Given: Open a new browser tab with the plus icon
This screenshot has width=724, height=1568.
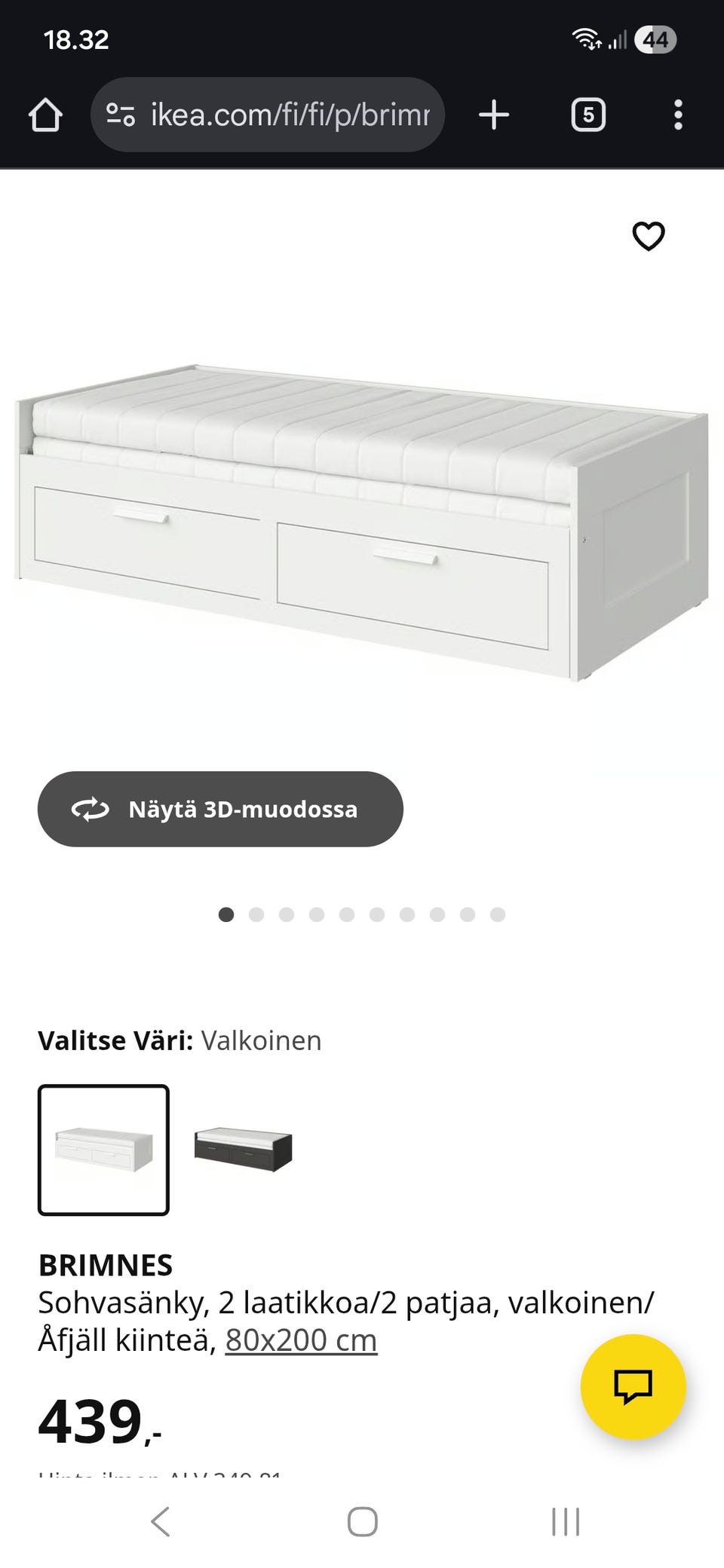Looking at the screenshot, I should (494, 115).
